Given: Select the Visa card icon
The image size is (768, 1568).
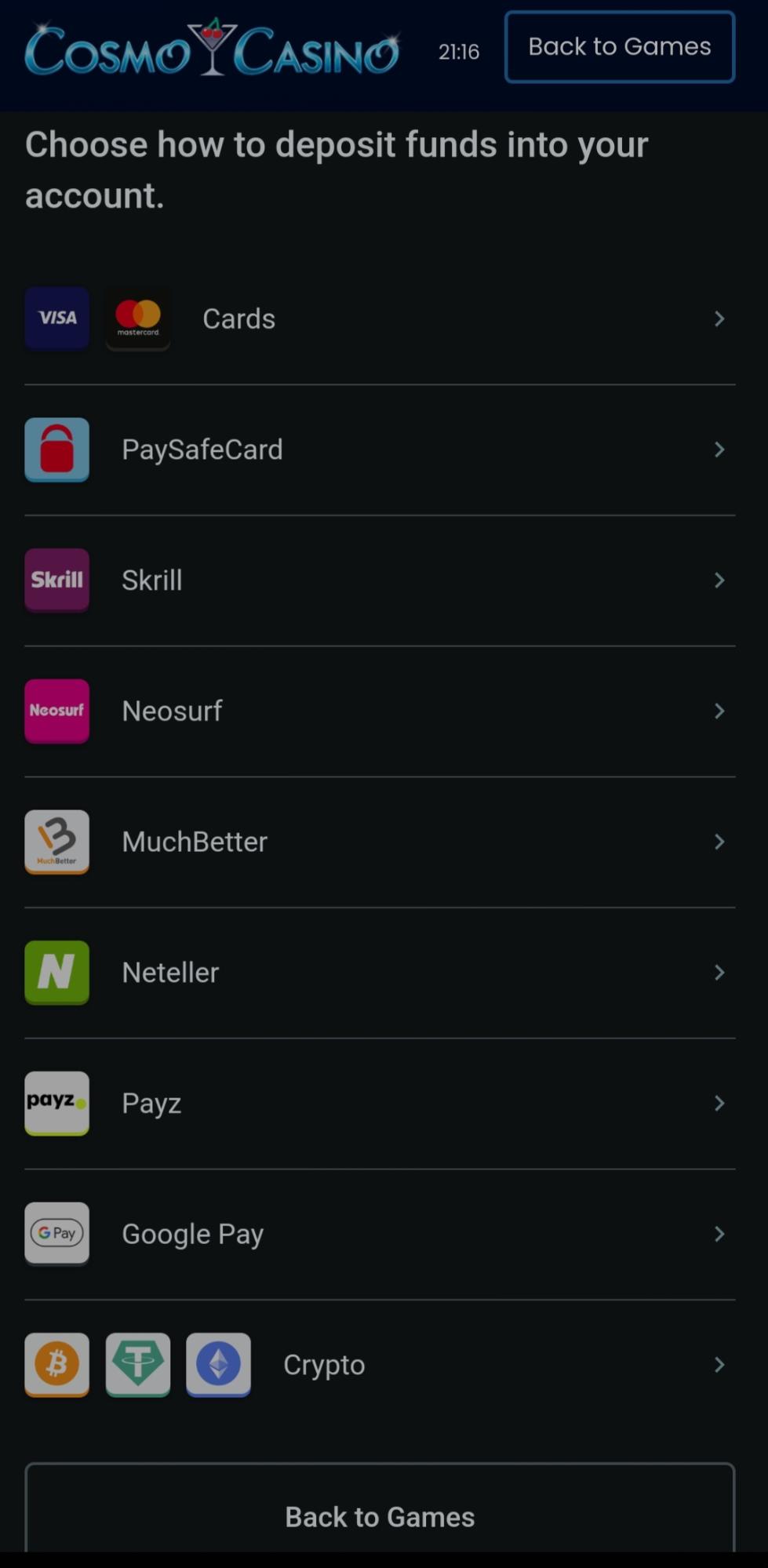Looking at the screenshot, I should coord(56,318).
